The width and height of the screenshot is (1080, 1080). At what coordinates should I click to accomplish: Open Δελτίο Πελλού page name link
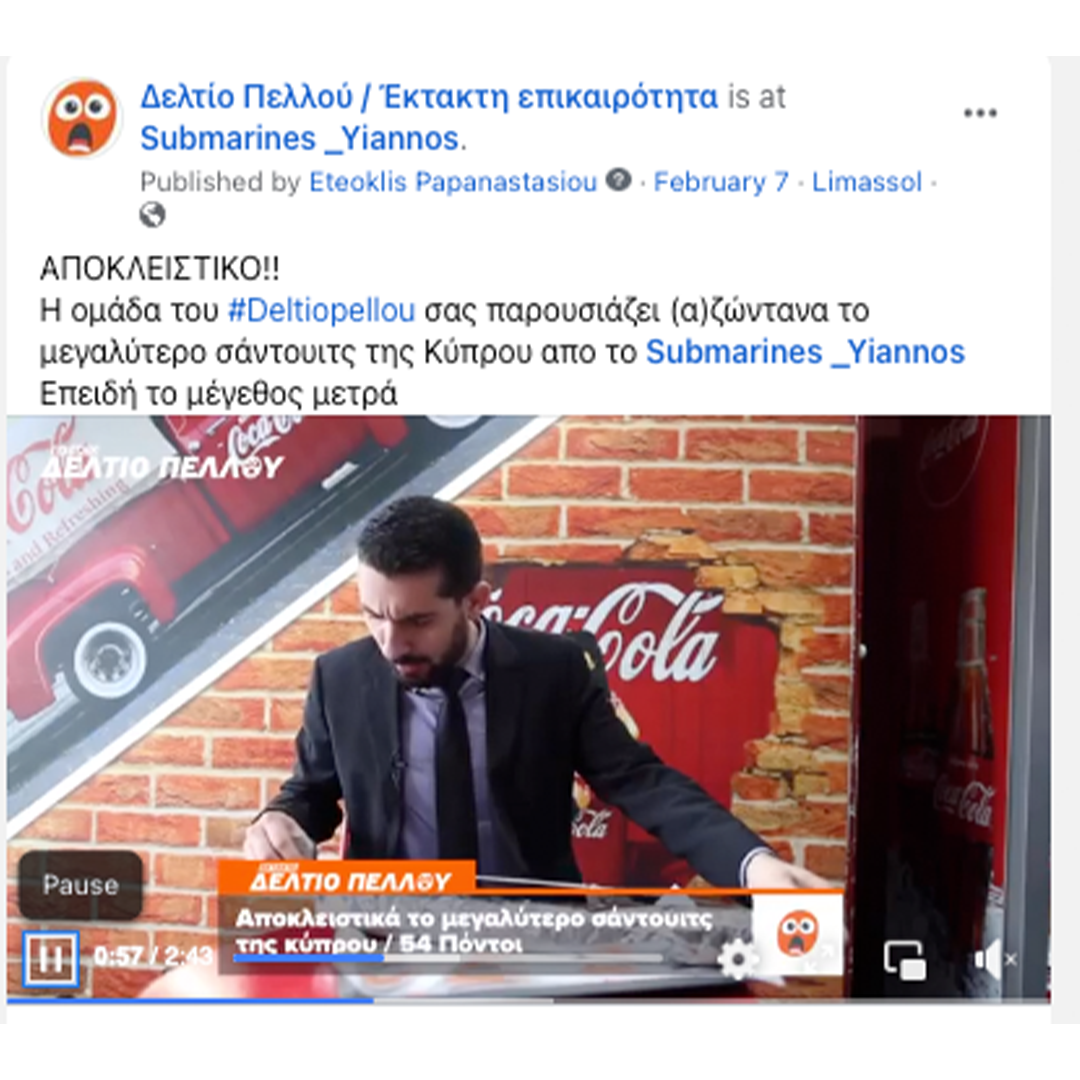click(428, 97)
